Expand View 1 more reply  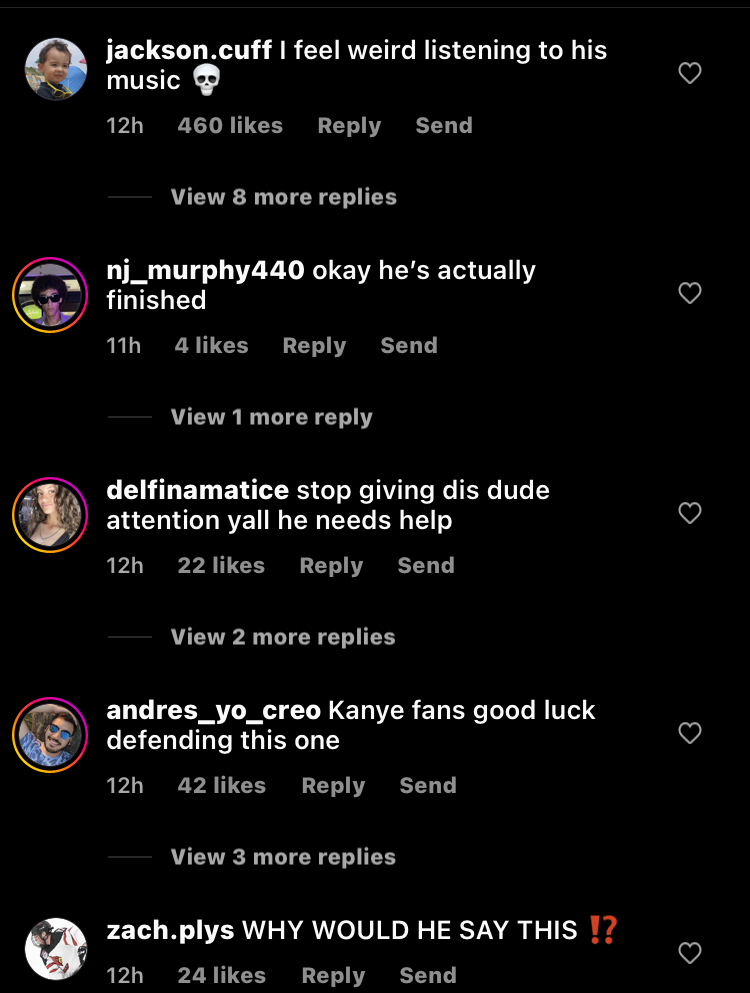click(271, 417)
